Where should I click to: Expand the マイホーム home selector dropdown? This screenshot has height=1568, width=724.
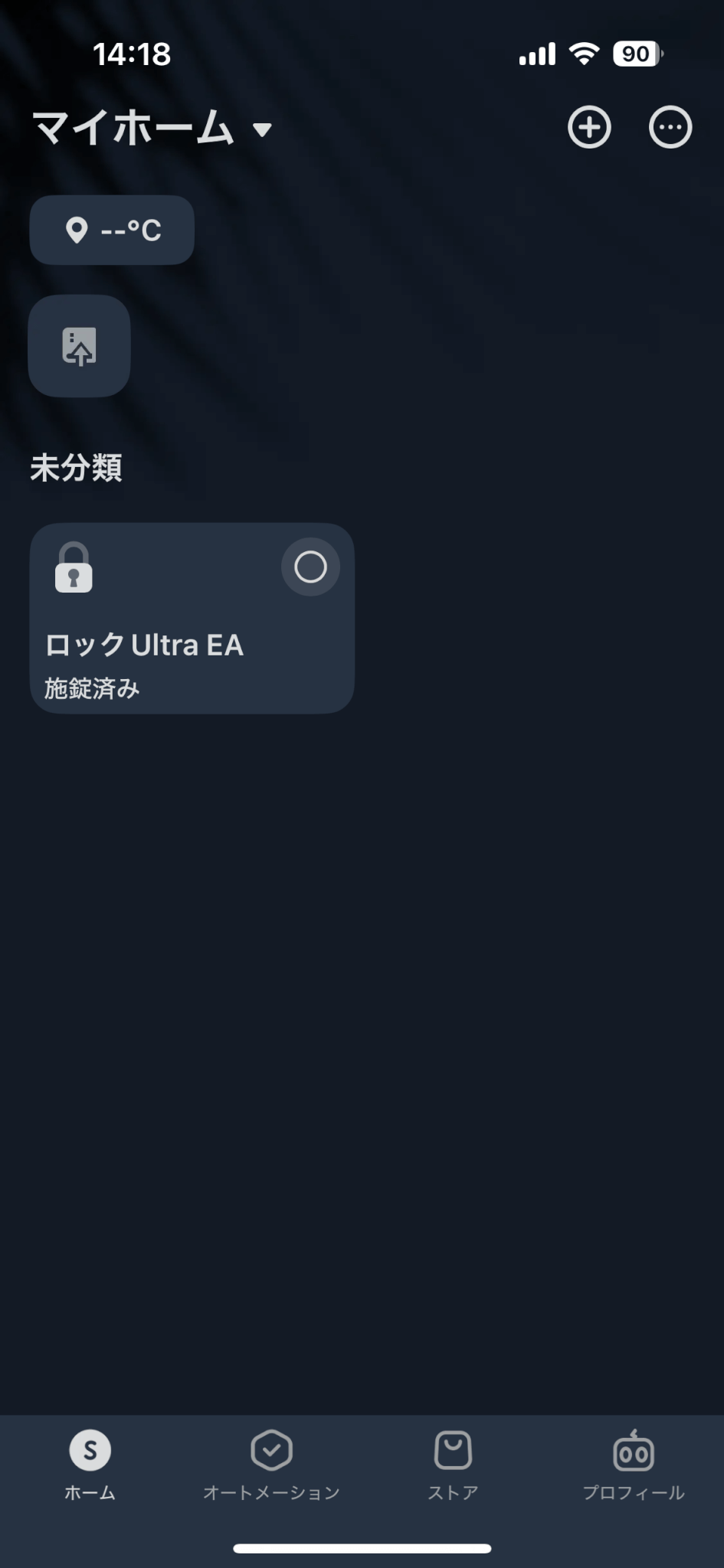[152, 128]
